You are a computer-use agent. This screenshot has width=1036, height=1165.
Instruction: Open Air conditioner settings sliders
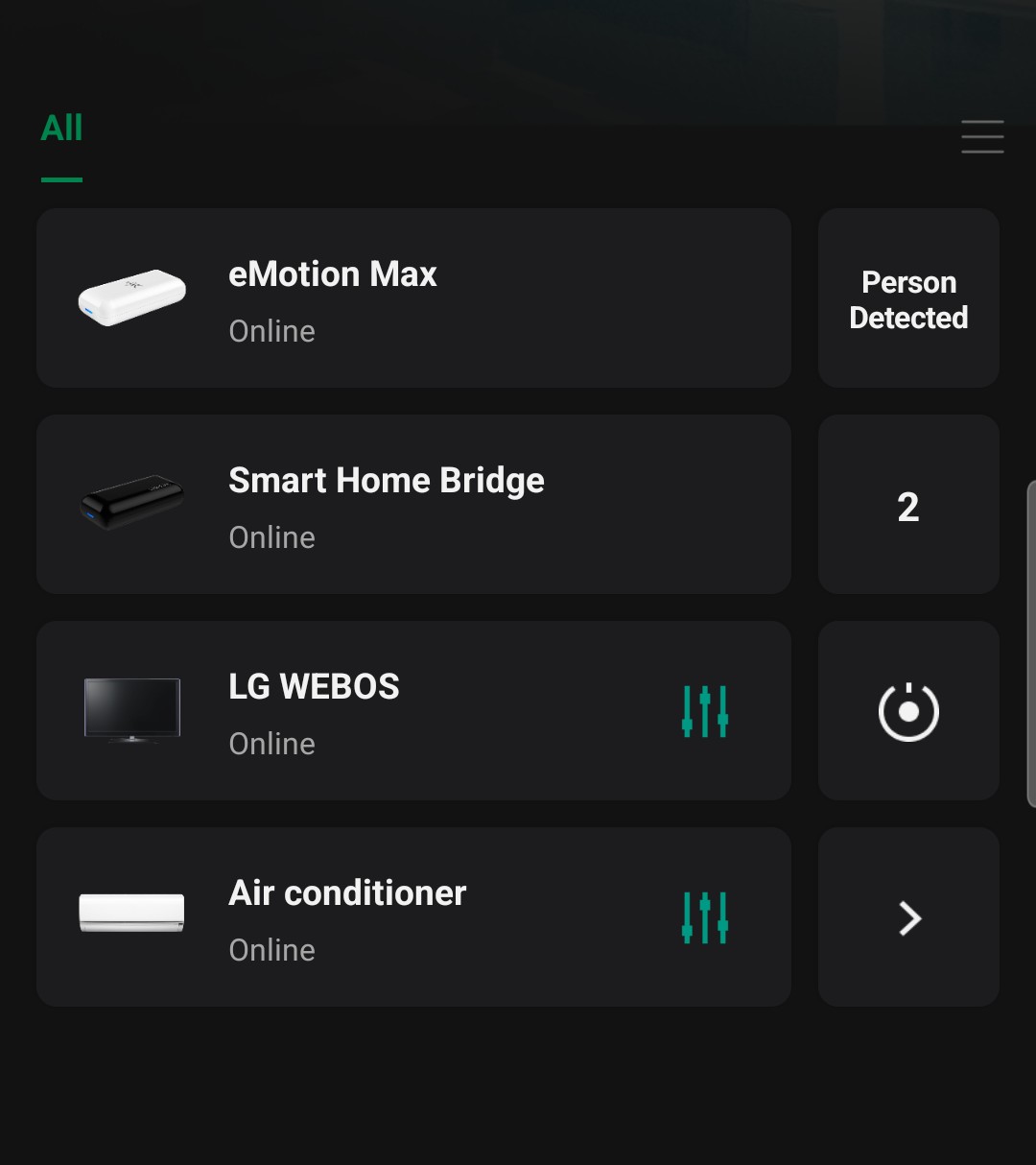pyautogui.click(x=705, y=917)
